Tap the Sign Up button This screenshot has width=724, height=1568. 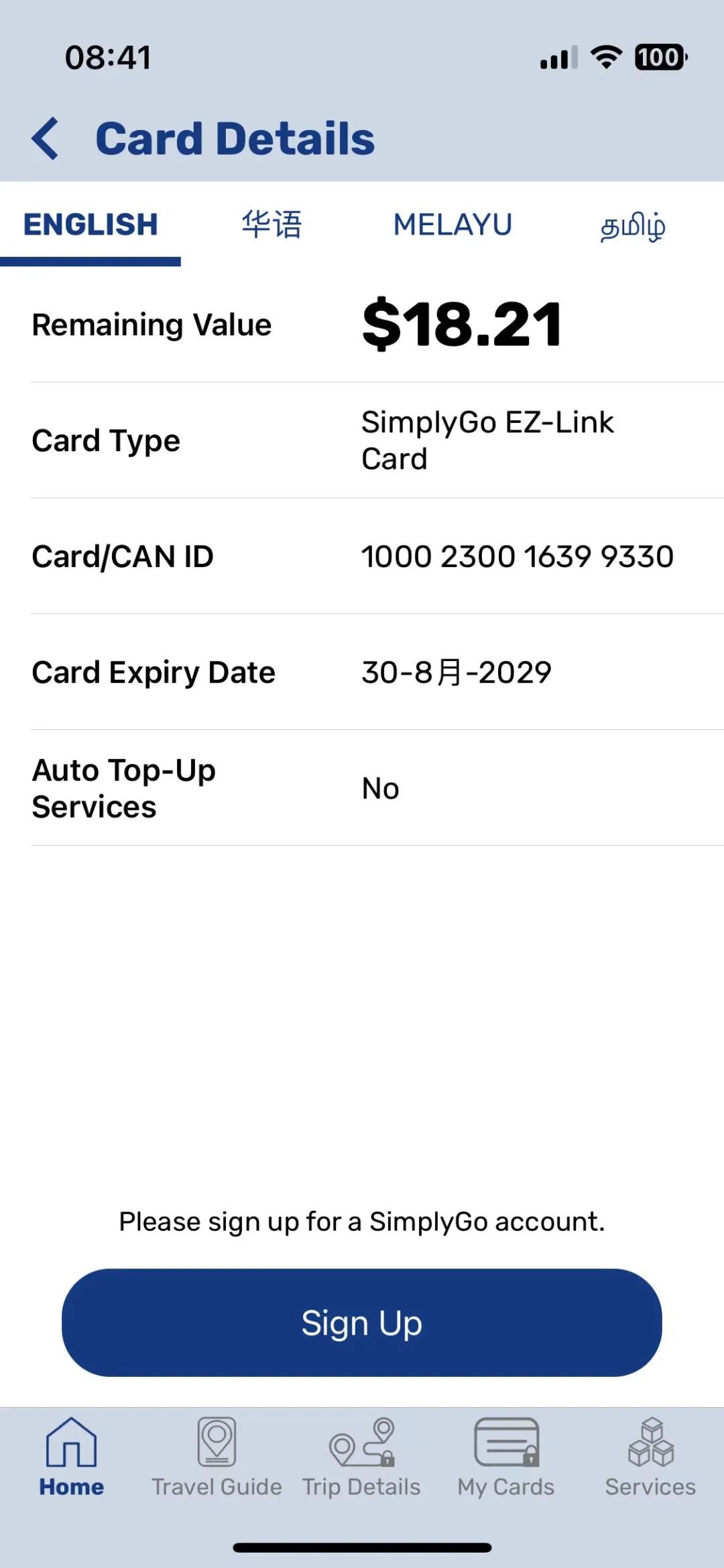click(362, 1323)
